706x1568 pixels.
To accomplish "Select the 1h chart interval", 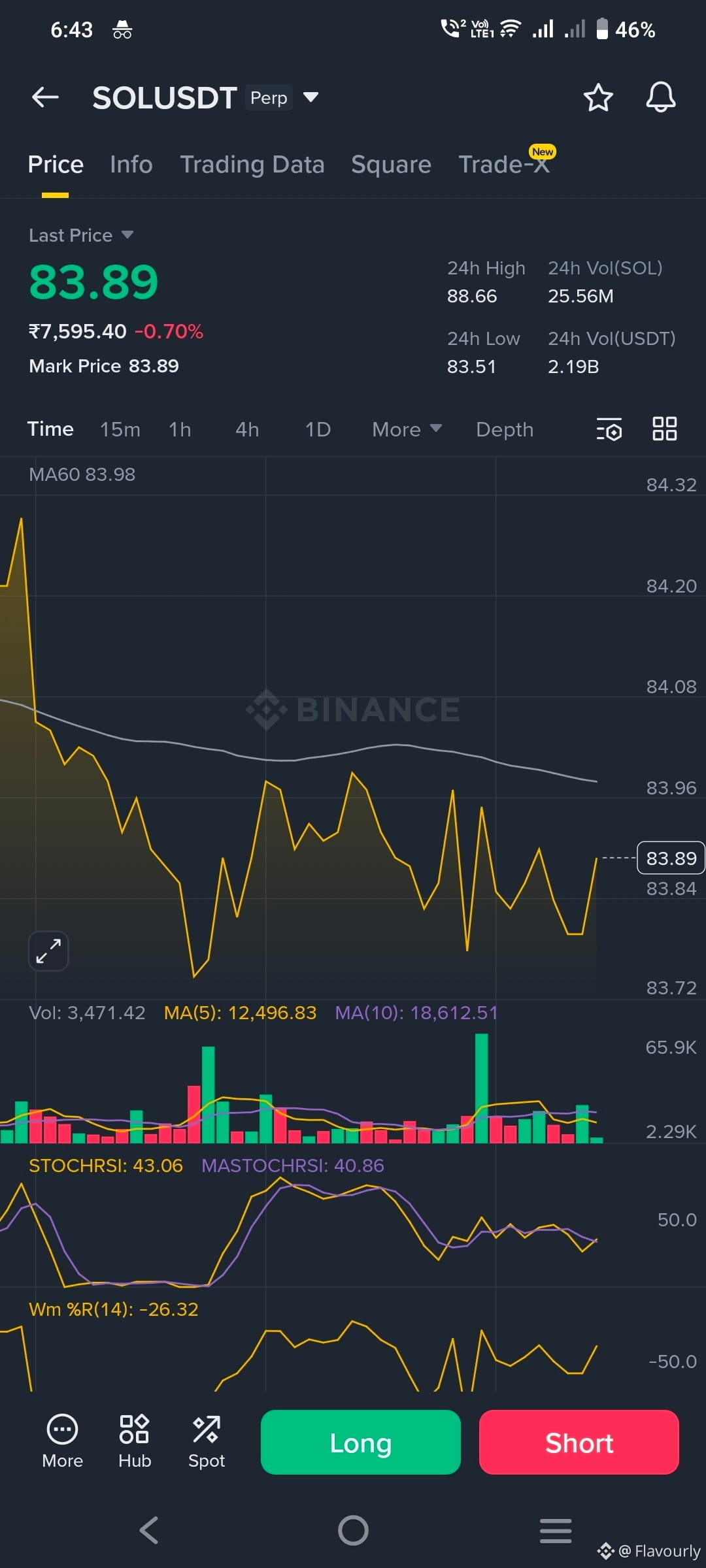I will click(180, 429).
